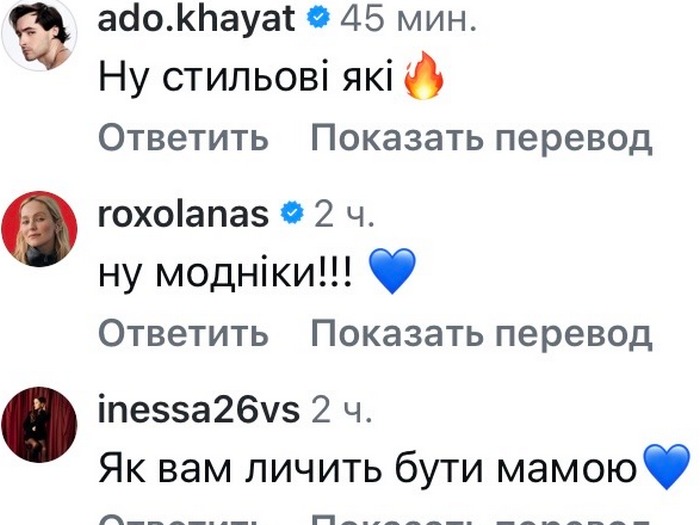Reply to ado.khayat's comment
Image resolution: width=700 pixels, height=525 pixels.
pyautogui.click(x=183, y=138)
